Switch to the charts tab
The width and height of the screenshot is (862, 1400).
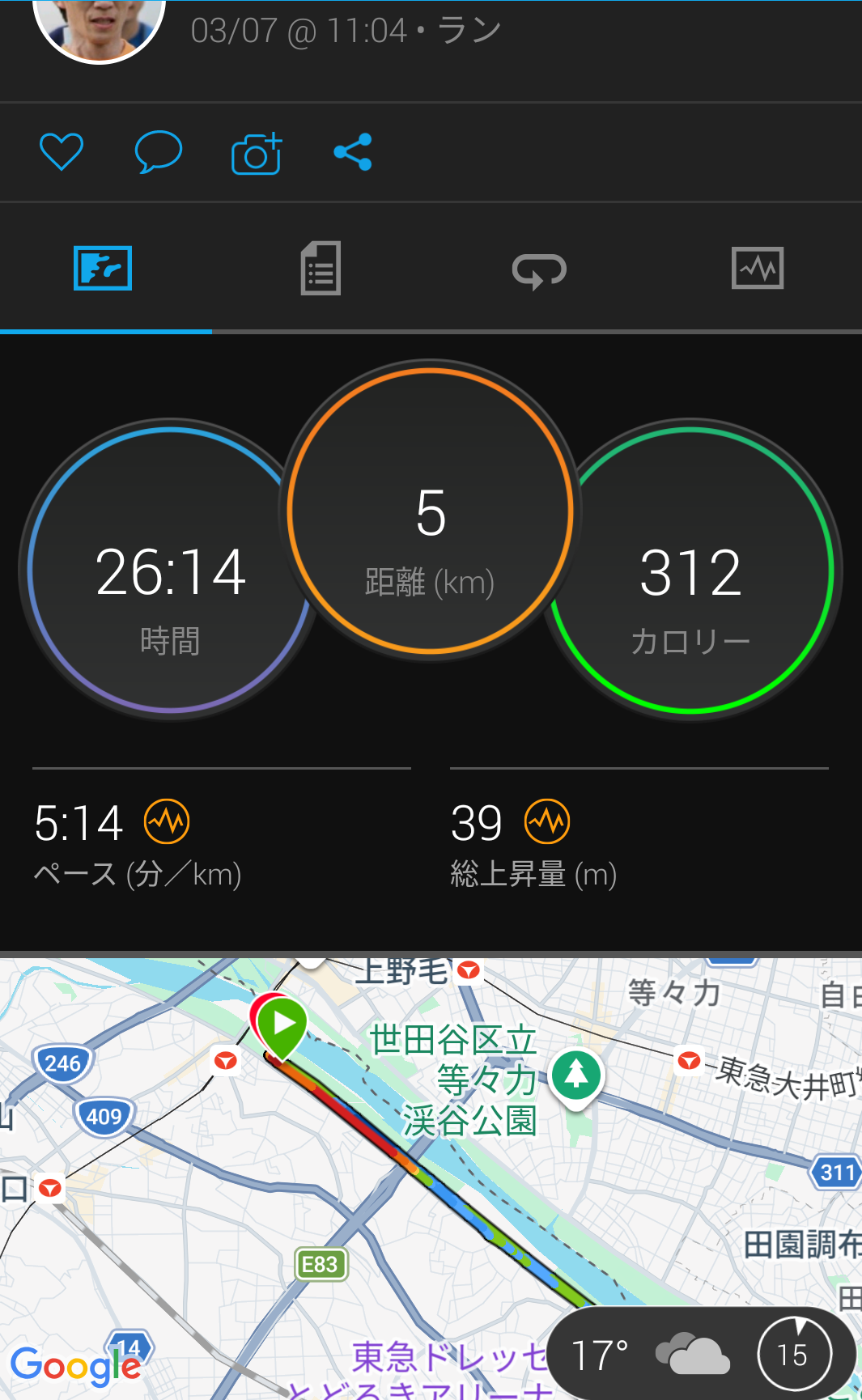pyautogui.click(x=758, y=269)
